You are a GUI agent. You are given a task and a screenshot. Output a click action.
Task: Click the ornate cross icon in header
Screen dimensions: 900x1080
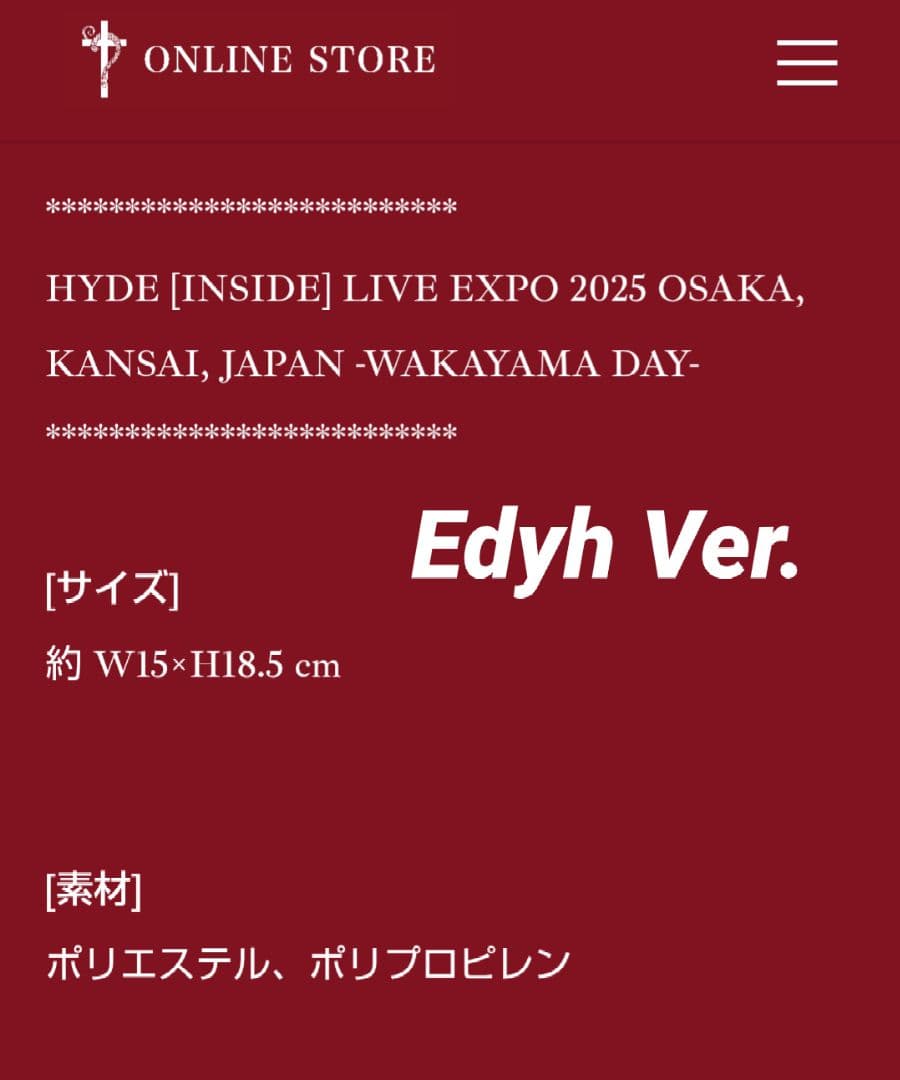pyautogui.click(x=103, y=60)
